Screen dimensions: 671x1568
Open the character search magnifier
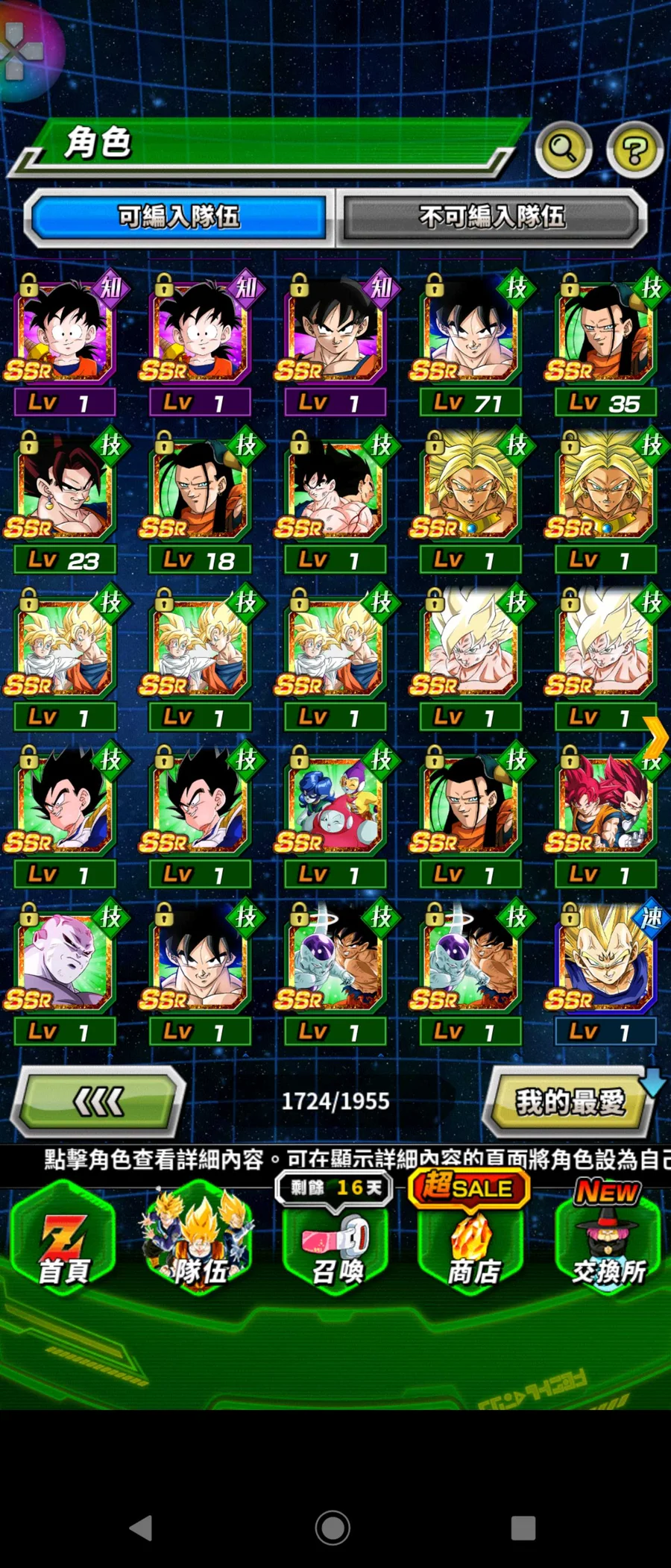click(564, 149)
